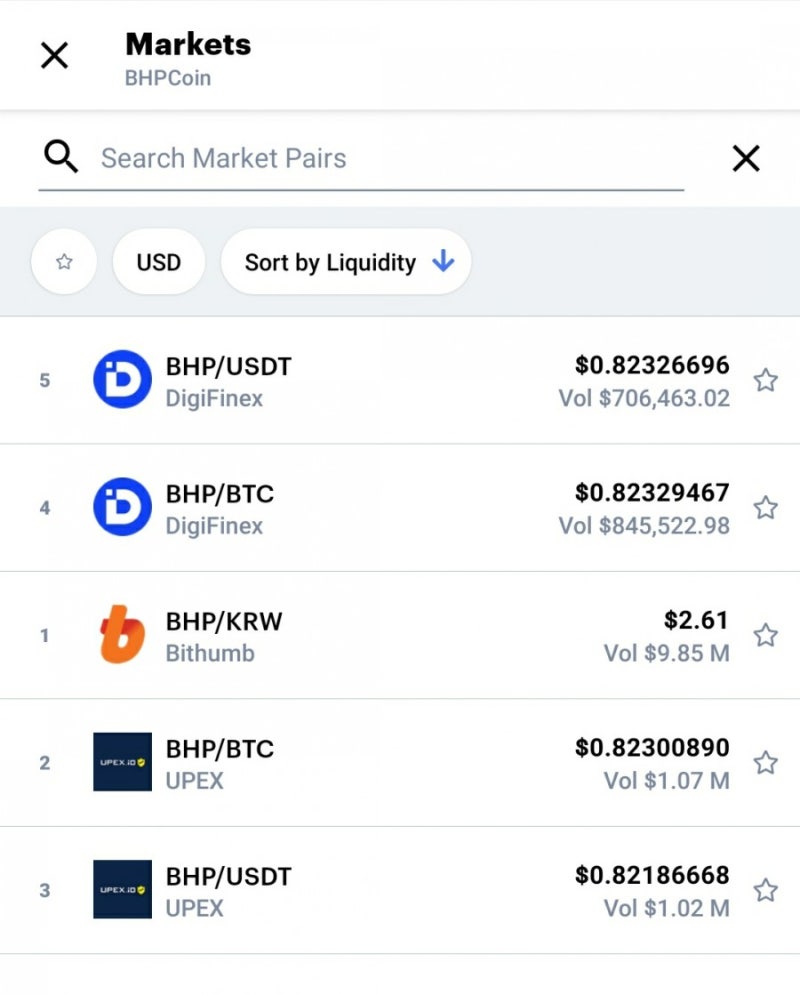Clear the market pairs search box
The width and height of the screenshot is (800, 995).
[746, 158]
